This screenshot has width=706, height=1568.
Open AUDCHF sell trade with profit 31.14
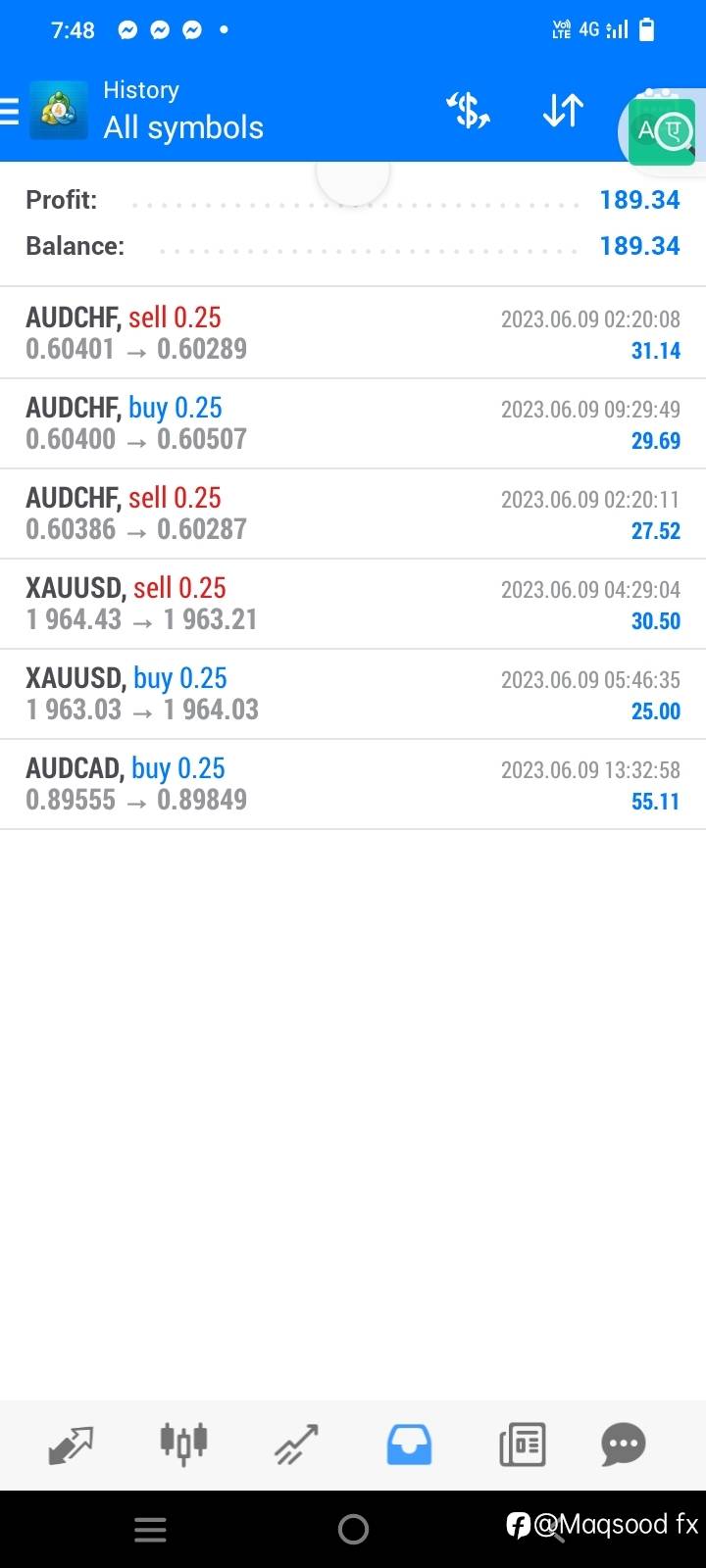point(353,333)
